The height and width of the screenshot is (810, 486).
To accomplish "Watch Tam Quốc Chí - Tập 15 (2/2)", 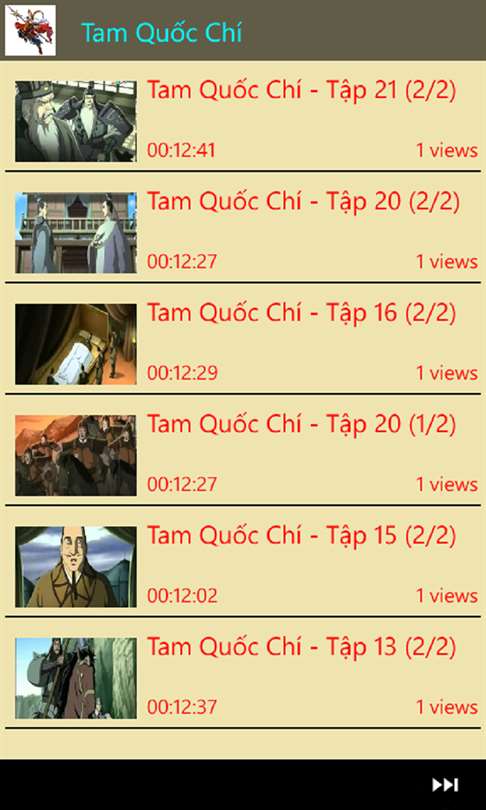I will coord(243,567).
